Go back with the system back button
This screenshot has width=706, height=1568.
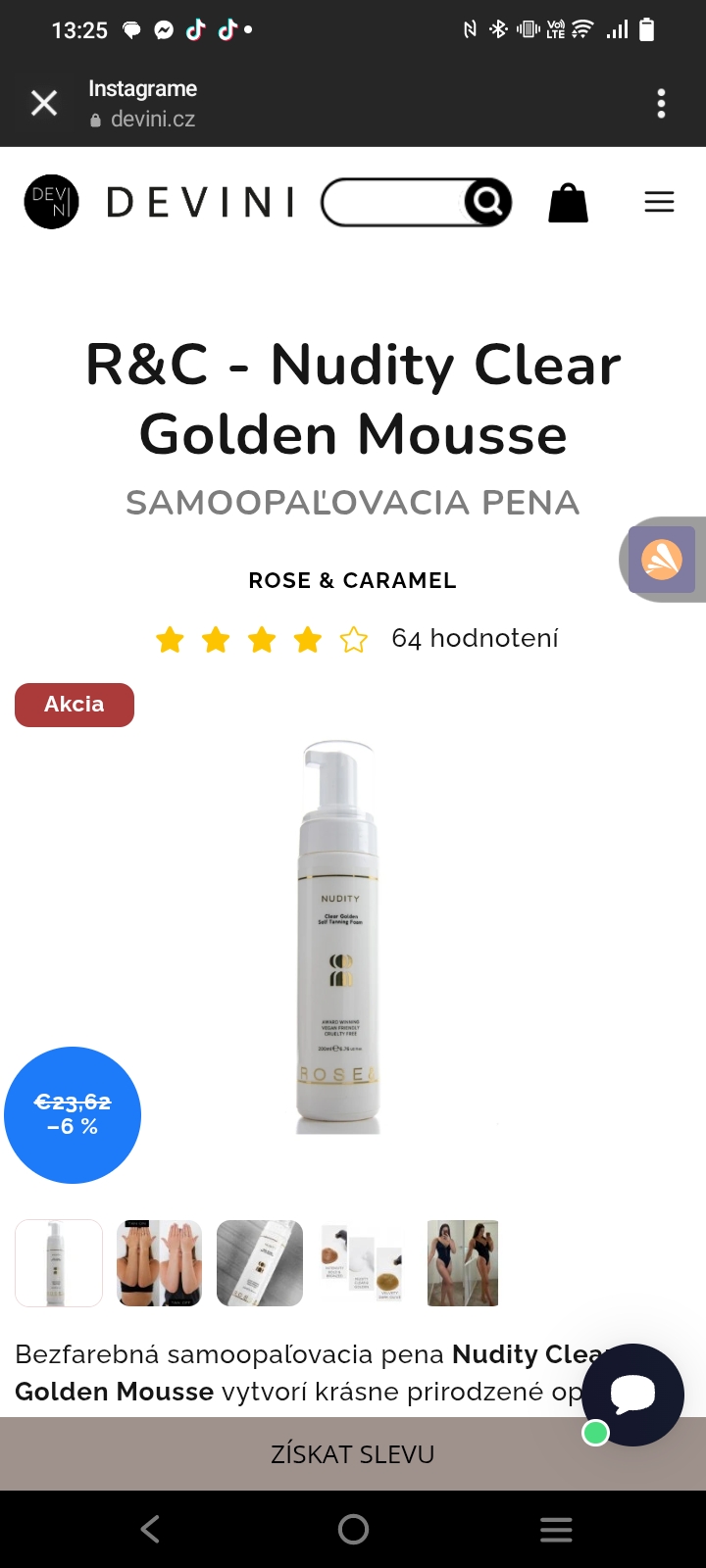[150, 1529]
